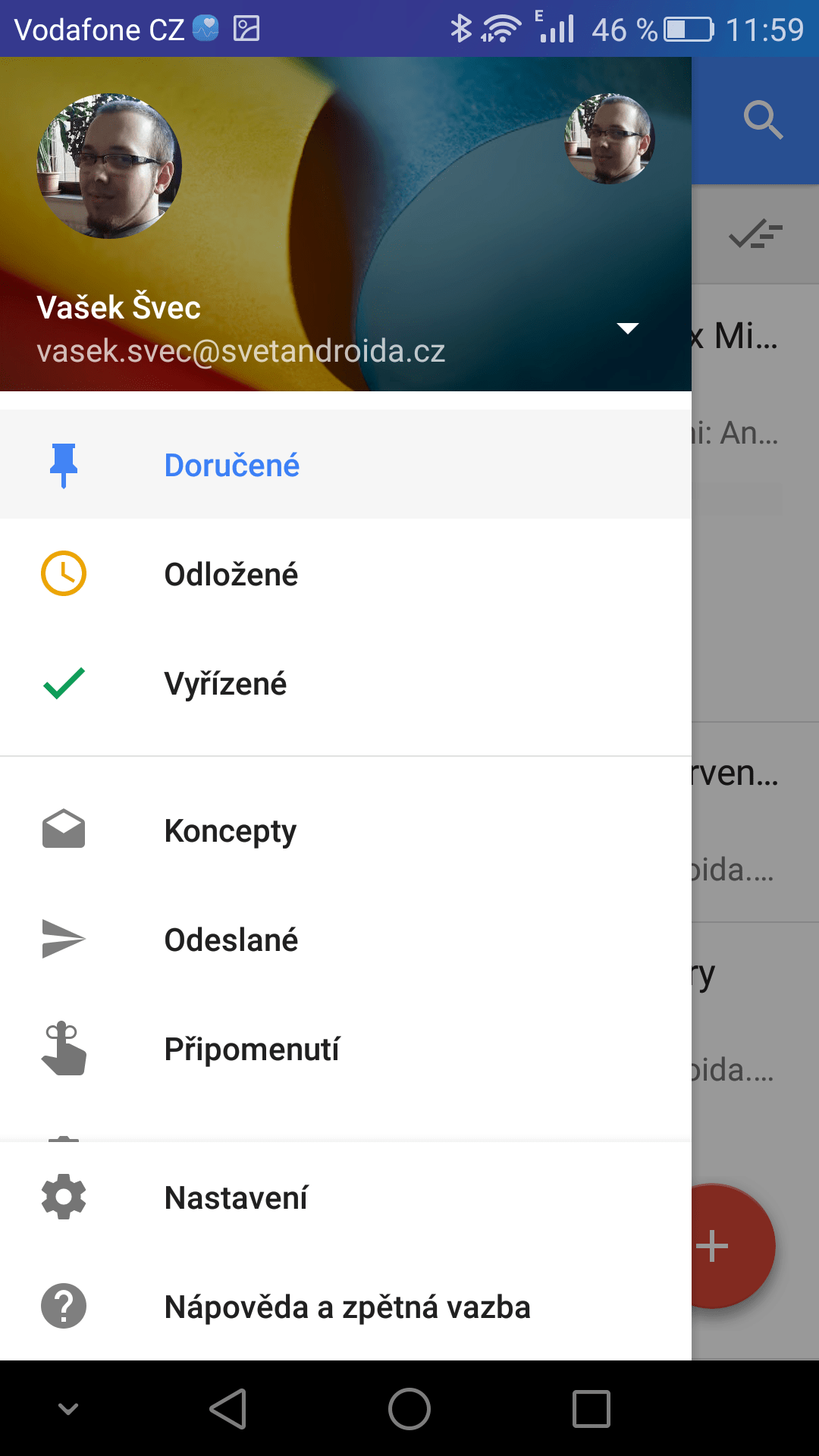Open the Odložené snoozed folder

point(346,574)
